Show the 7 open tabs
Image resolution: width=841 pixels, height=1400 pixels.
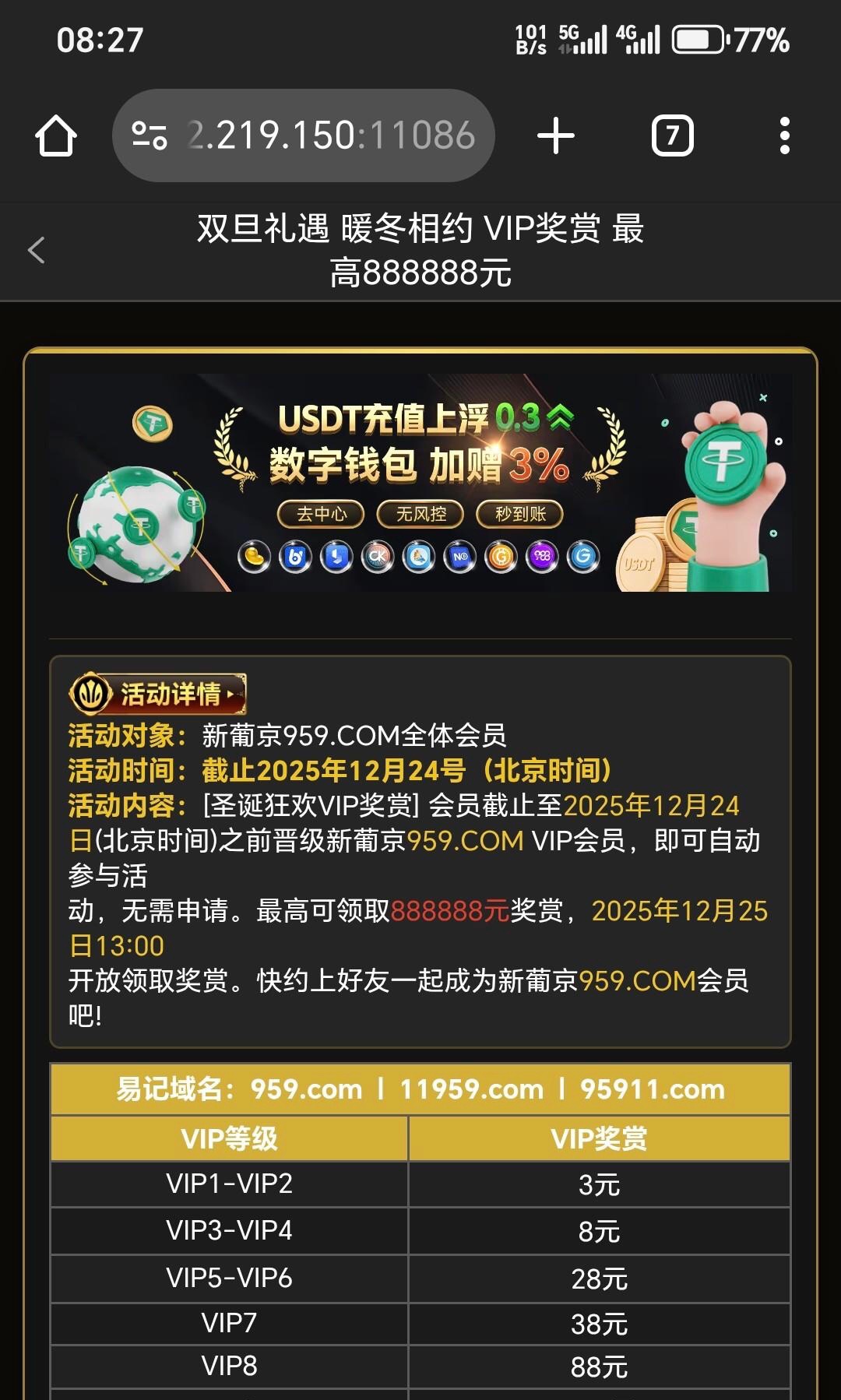pos(672,136)
